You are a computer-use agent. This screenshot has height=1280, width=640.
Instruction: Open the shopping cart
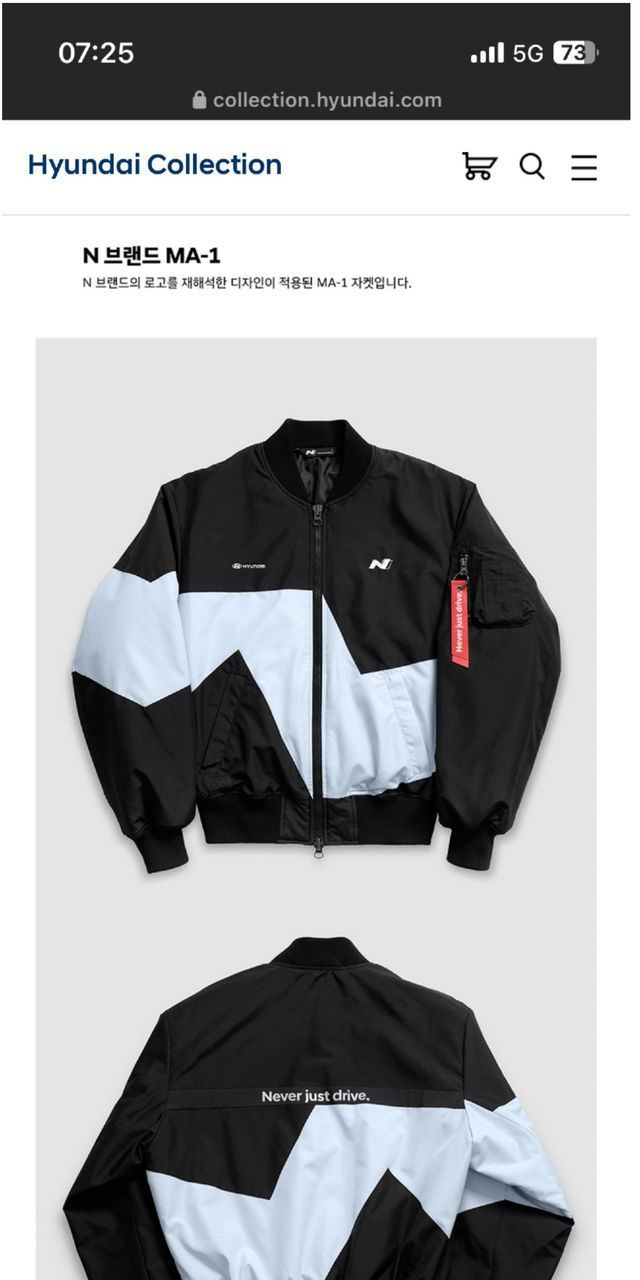click(479, 166)
